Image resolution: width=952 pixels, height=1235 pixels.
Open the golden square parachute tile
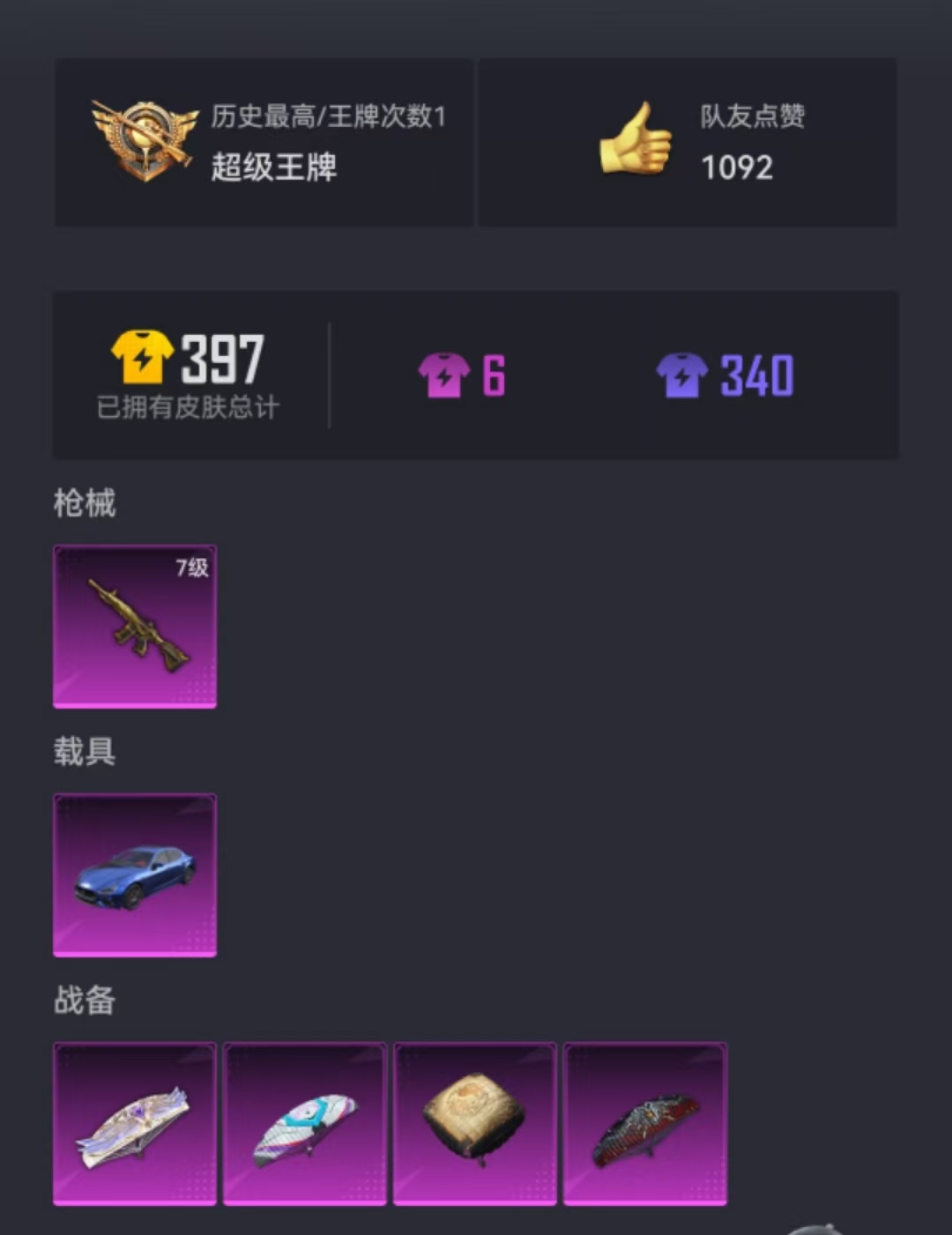(475, 1123)
